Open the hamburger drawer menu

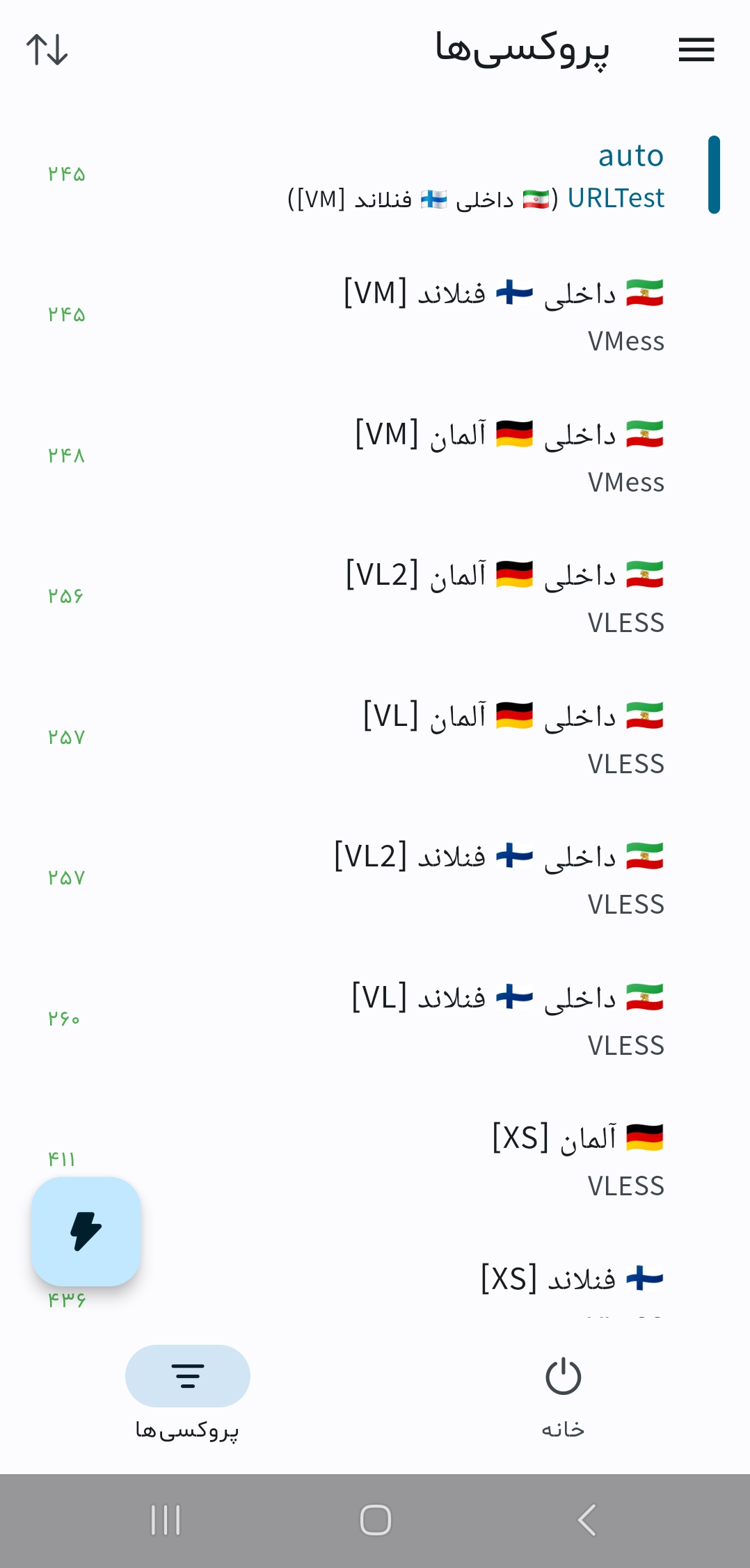[696, 50]
